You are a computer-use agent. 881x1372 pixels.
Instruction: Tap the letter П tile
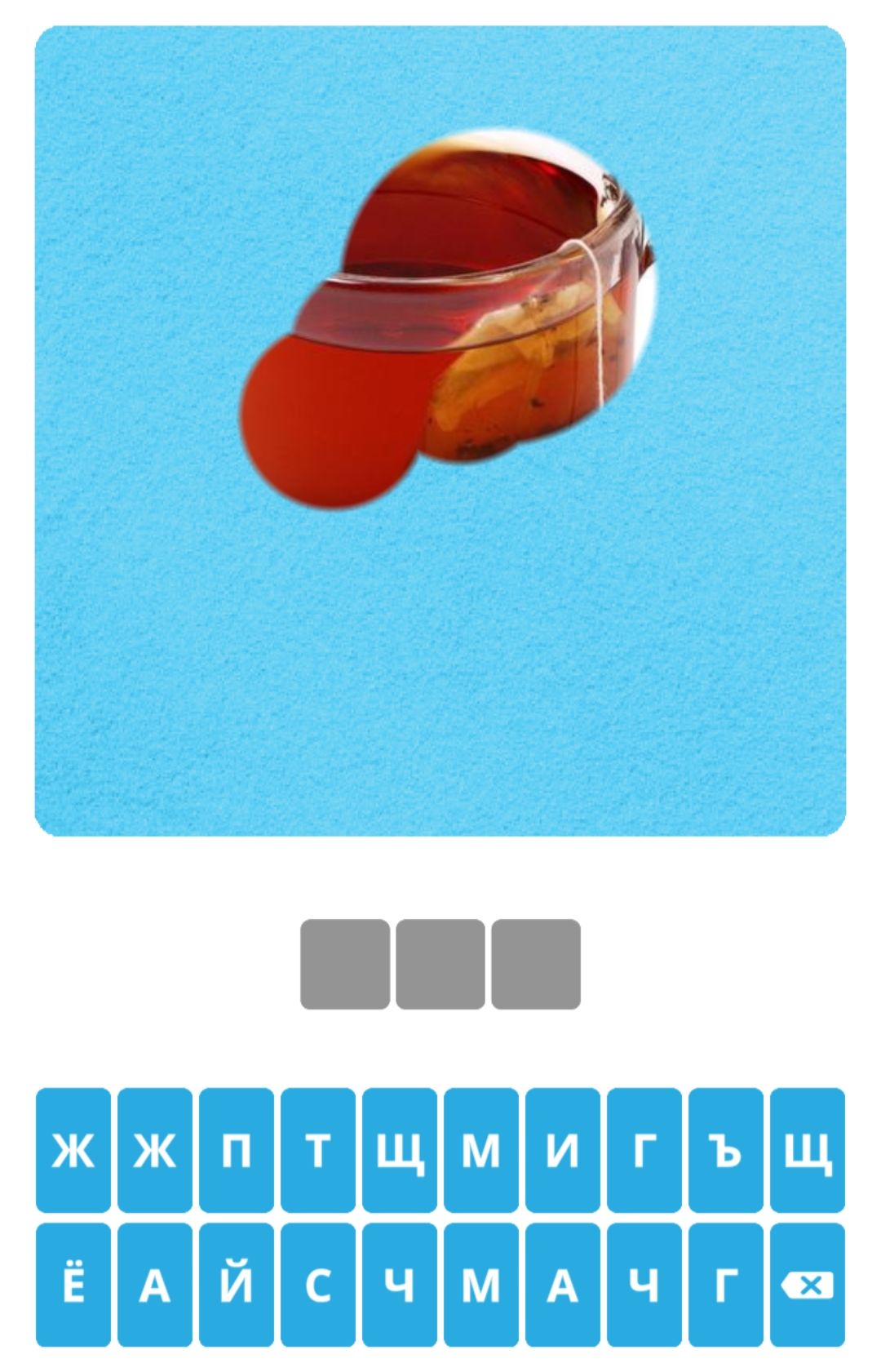tap(237, 1149)
